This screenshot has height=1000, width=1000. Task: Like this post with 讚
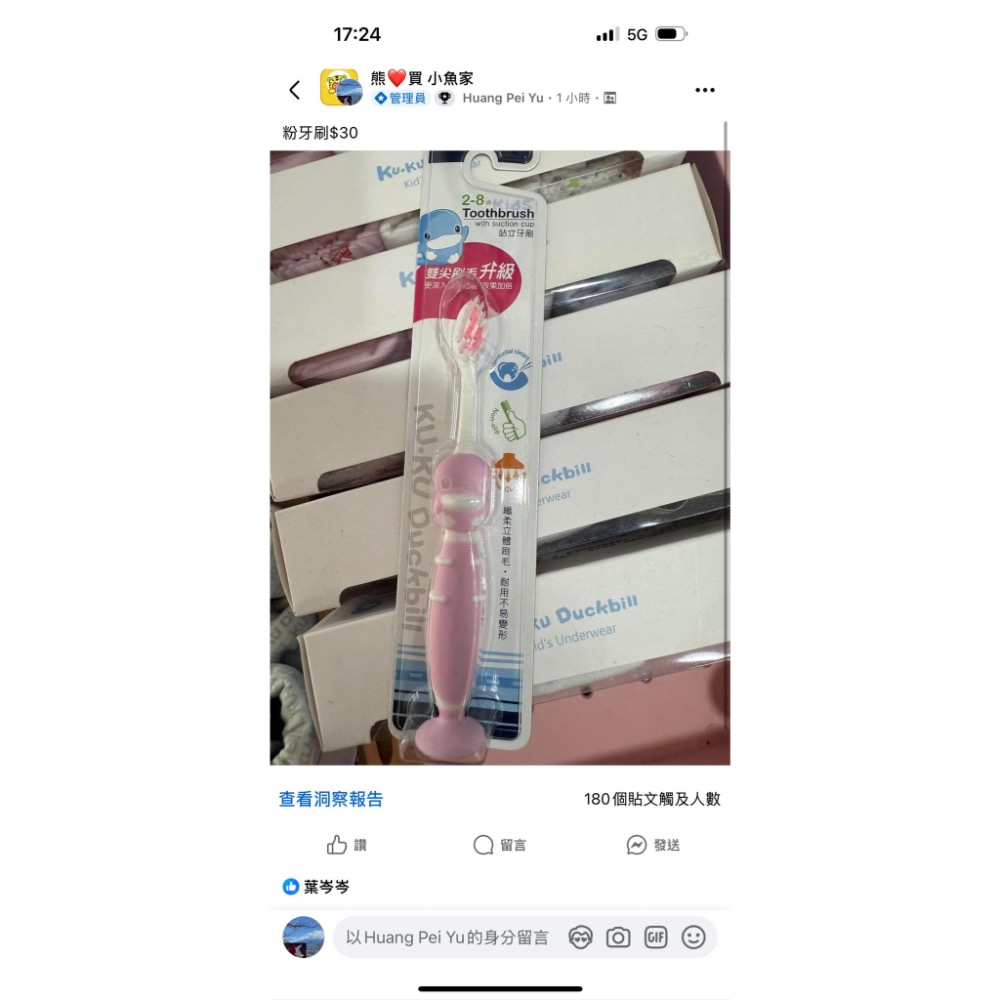tap(347, 845)
